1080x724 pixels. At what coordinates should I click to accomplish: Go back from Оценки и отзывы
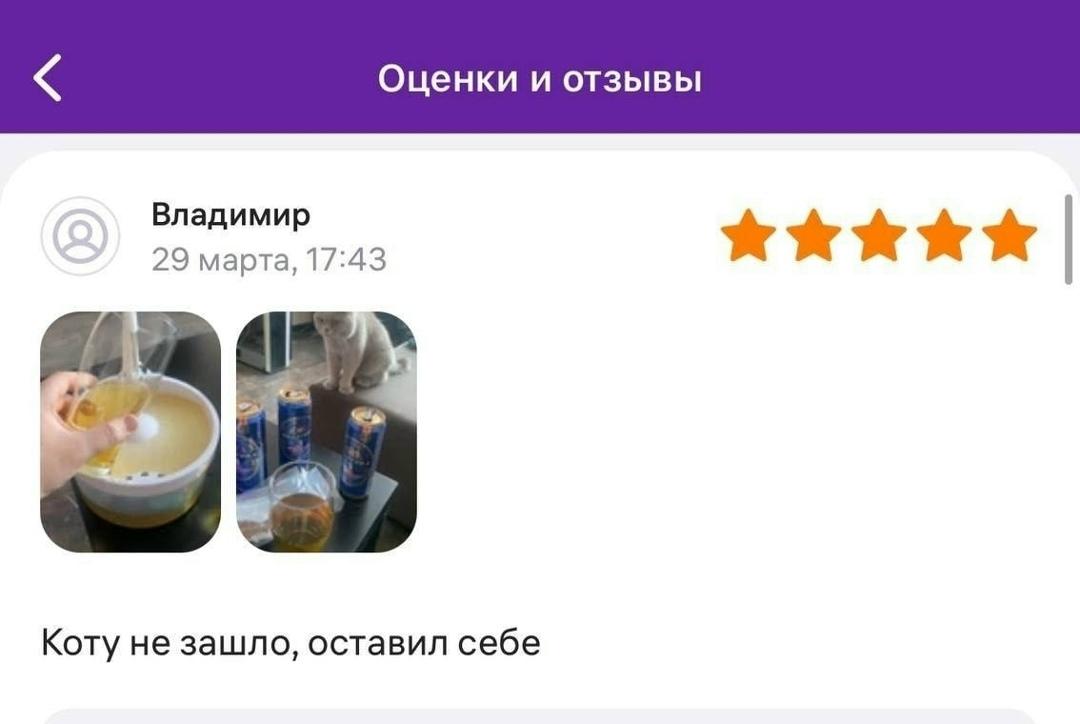(48, 78)
